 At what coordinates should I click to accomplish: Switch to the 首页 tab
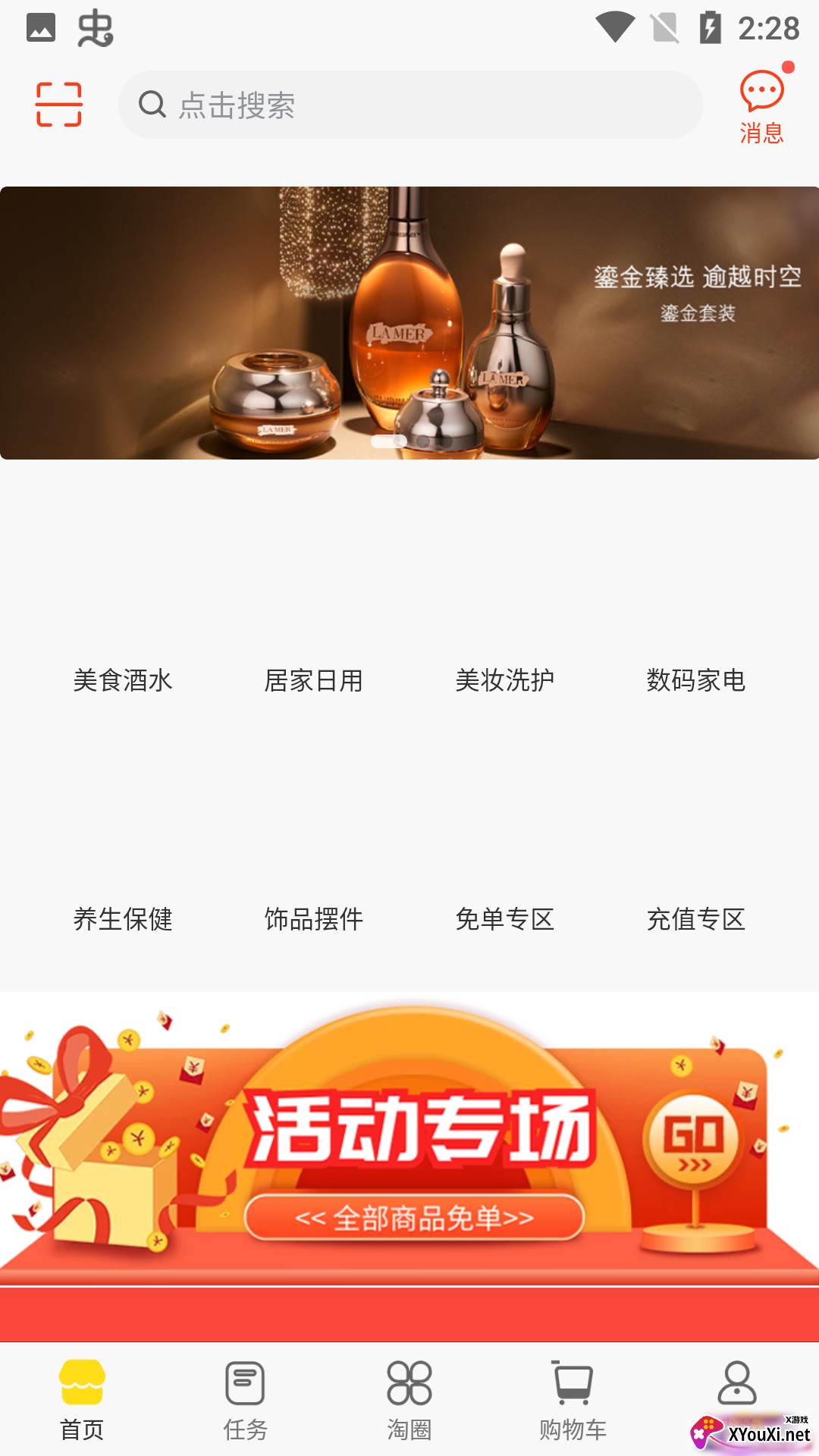[x=82, y=1400]
